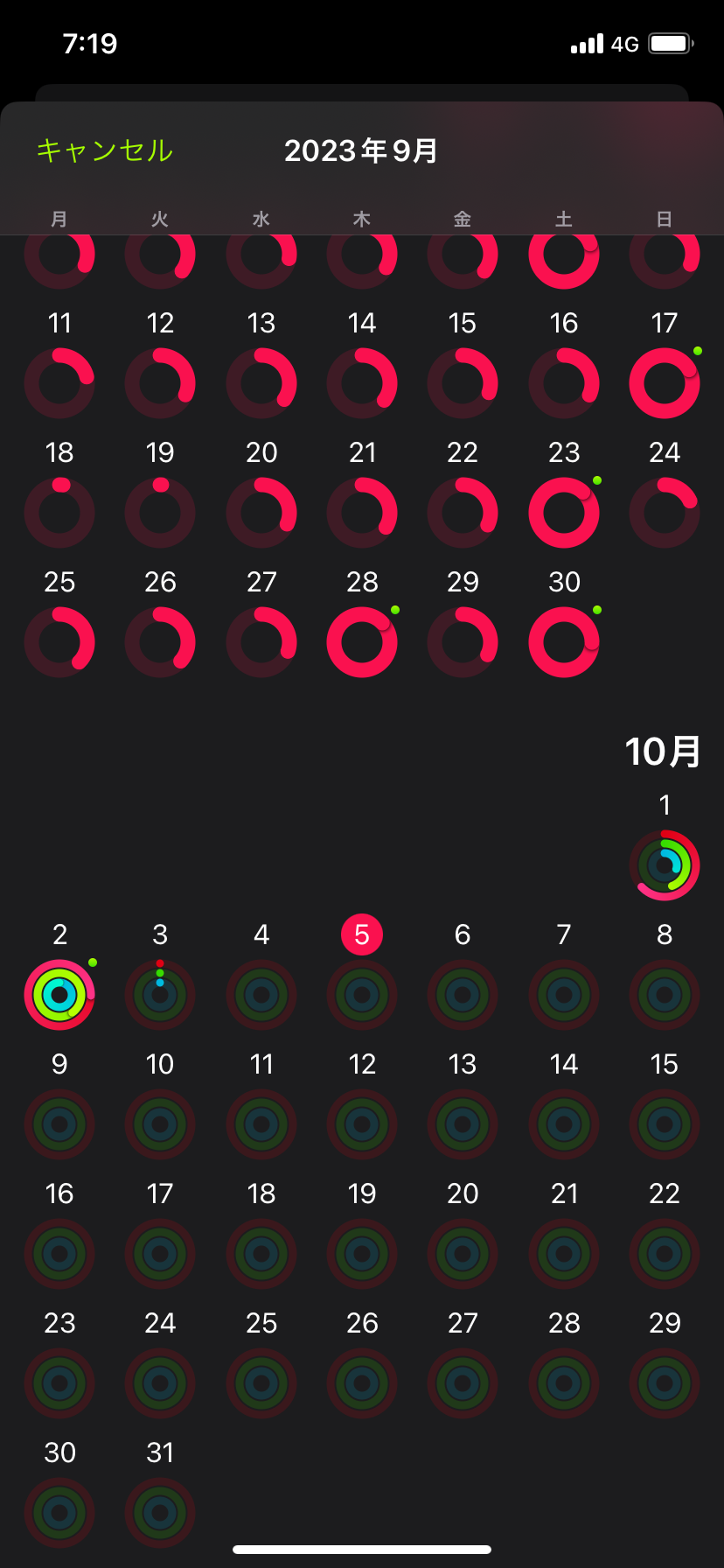Choose September 25 on the calendar
Viewport: 724px width, 1568px height.
click(x=59, y=641)
